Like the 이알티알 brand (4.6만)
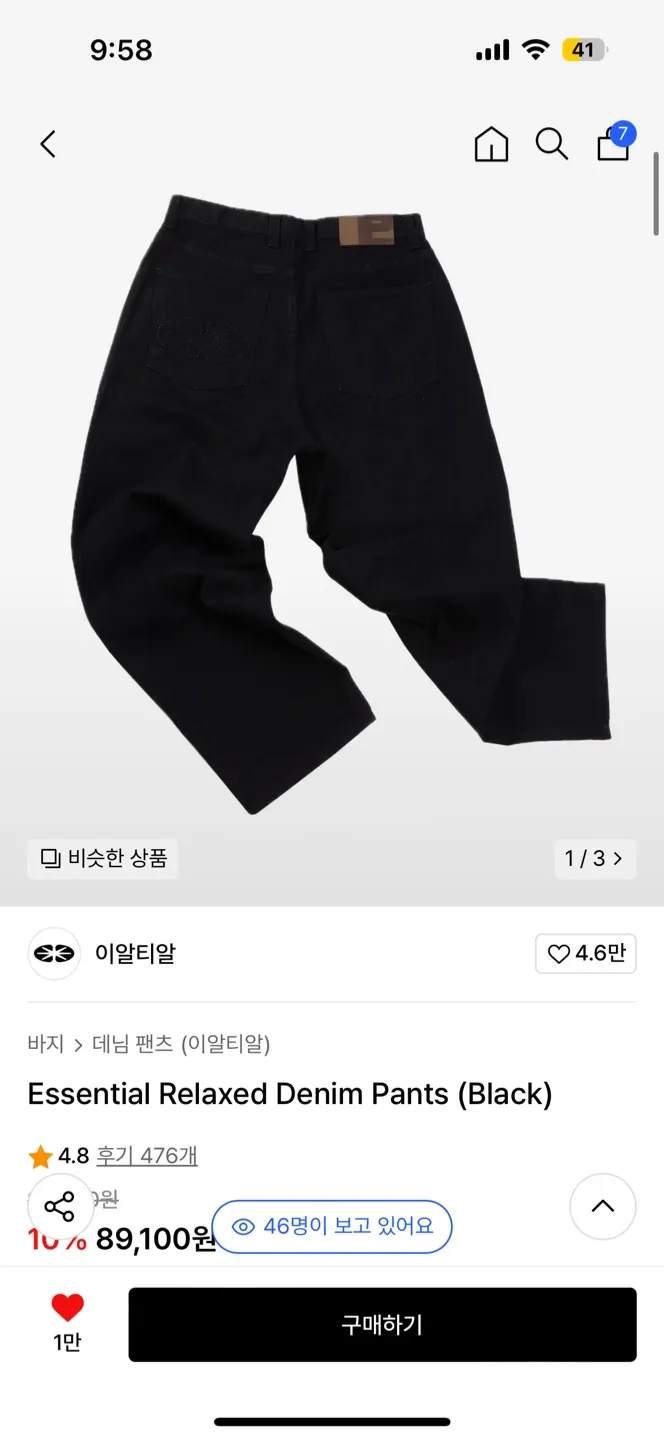 click(x=585, y=954)
